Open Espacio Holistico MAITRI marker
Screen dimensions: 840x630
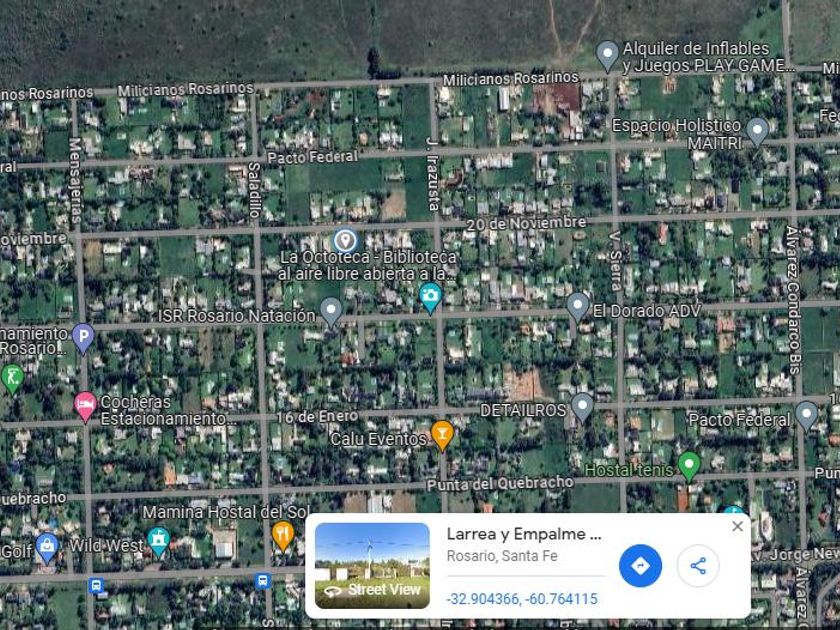coord(757,131)
